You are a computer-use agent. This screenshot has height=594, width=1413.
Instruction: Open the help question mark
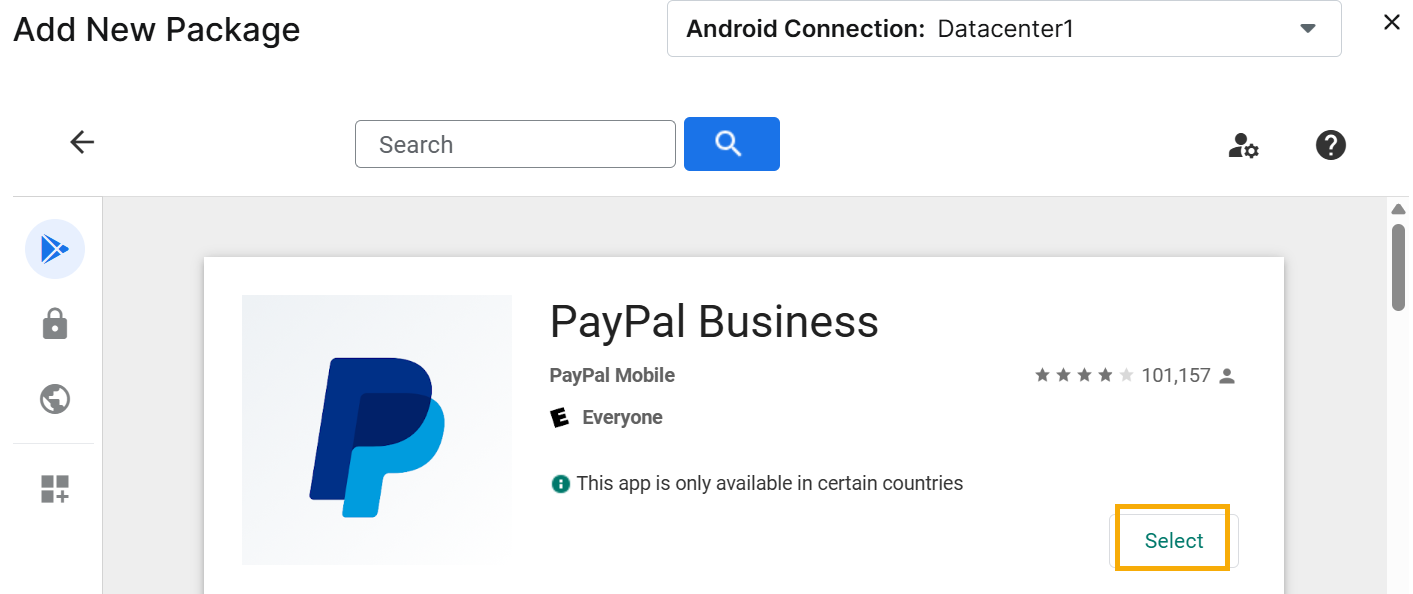tap(1330, 146)
